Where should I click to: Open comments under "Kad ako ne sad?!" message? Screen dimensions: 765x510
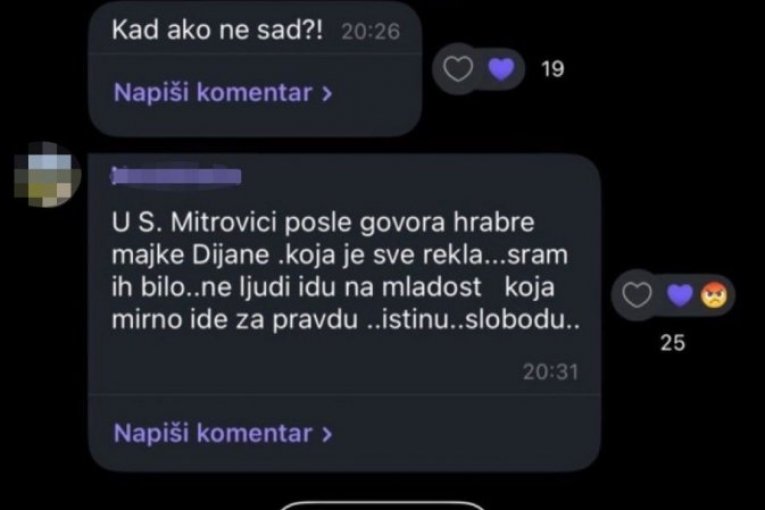tap(223, 93)
